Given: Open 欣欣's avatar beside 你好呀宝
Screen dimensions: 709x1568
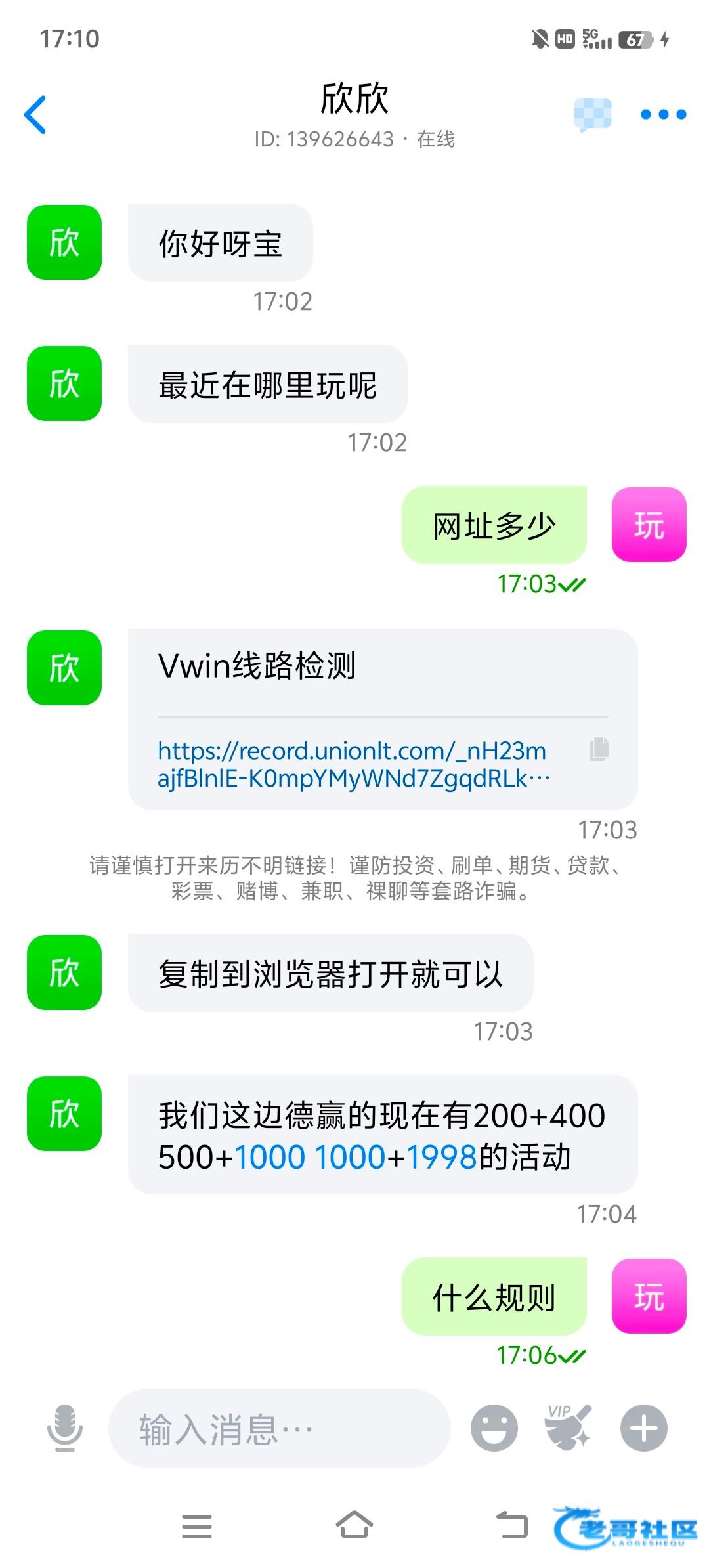Looking at the screenshot, I should pos(64,242).
